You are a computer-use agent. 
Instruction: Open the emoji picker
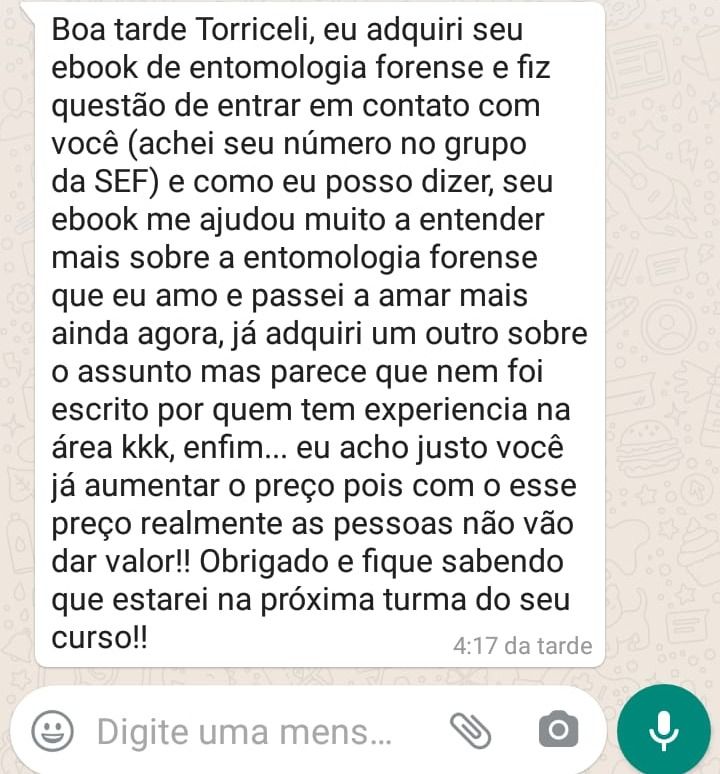tap(52, 733)
